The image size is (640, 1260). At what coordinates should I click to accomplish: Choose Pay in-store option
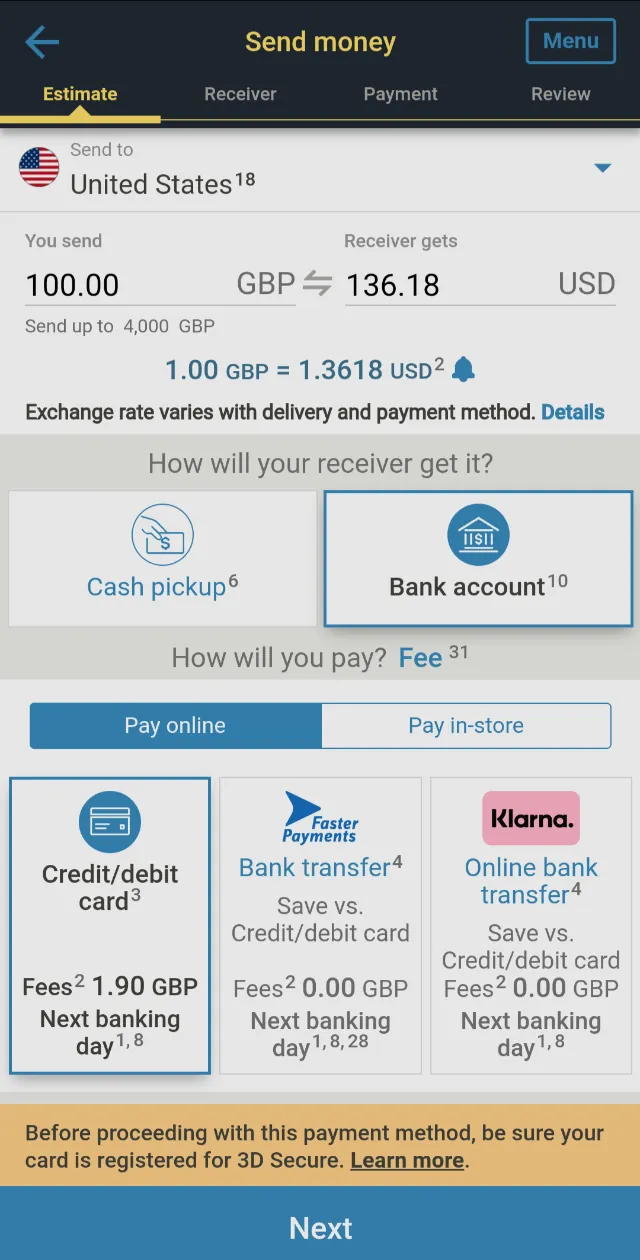pos(466,726)
